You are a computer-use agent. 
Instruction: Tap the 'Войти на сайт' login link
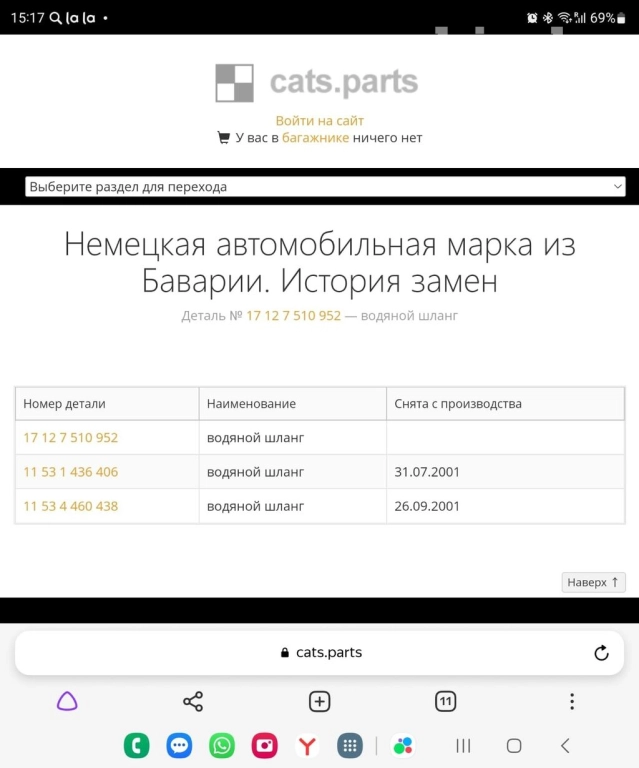[x=319, y=120]
